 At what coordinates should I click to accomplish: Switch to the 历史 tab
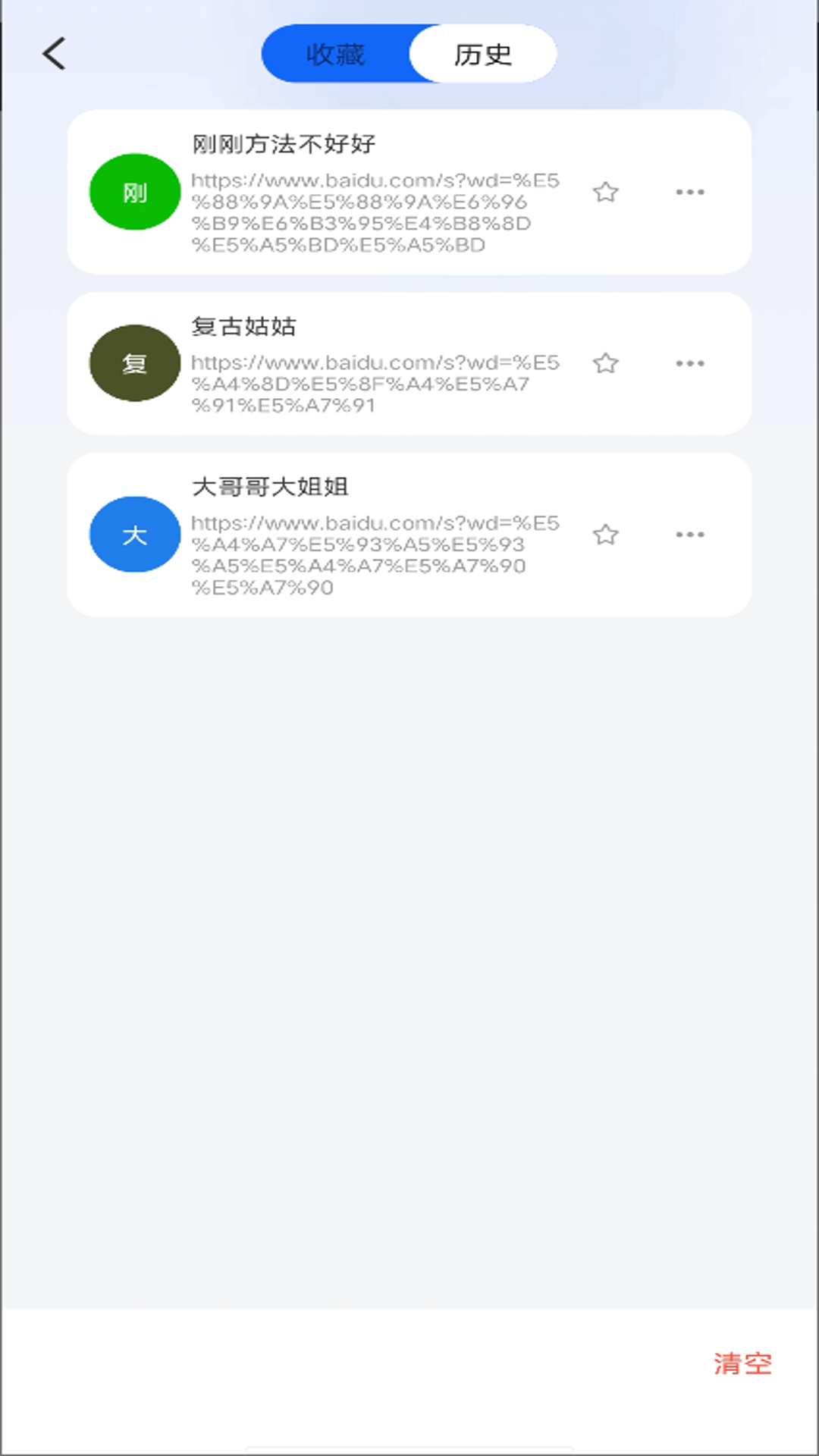pos(482,54)
